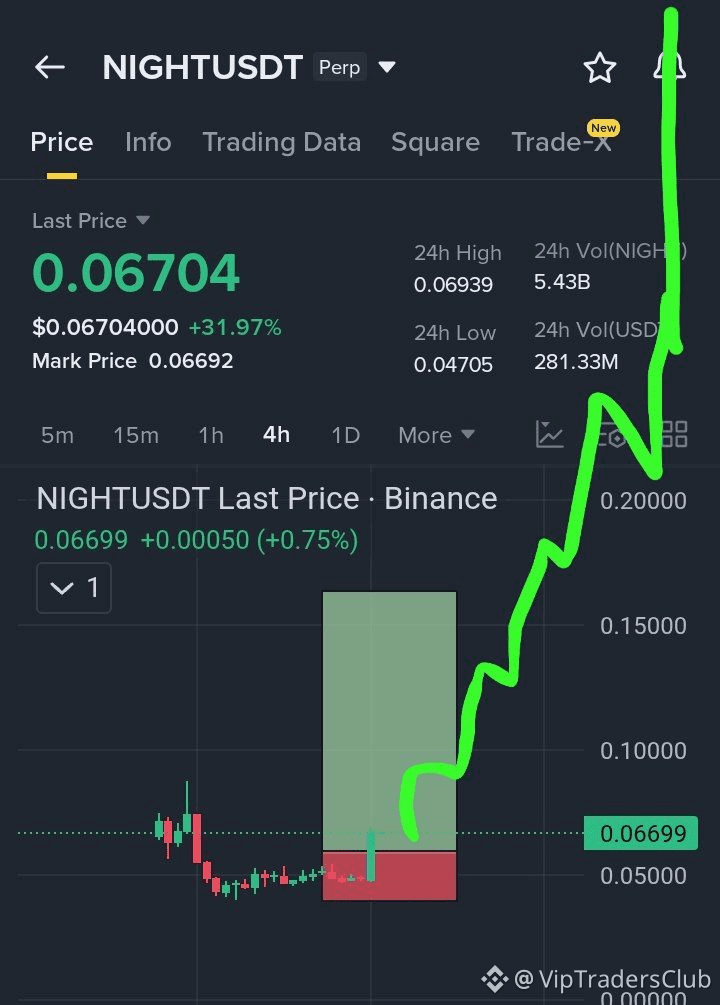This screenshot has height=1005, width=720.
Task: Select the 15m chart interval
Action: [136, 435]
